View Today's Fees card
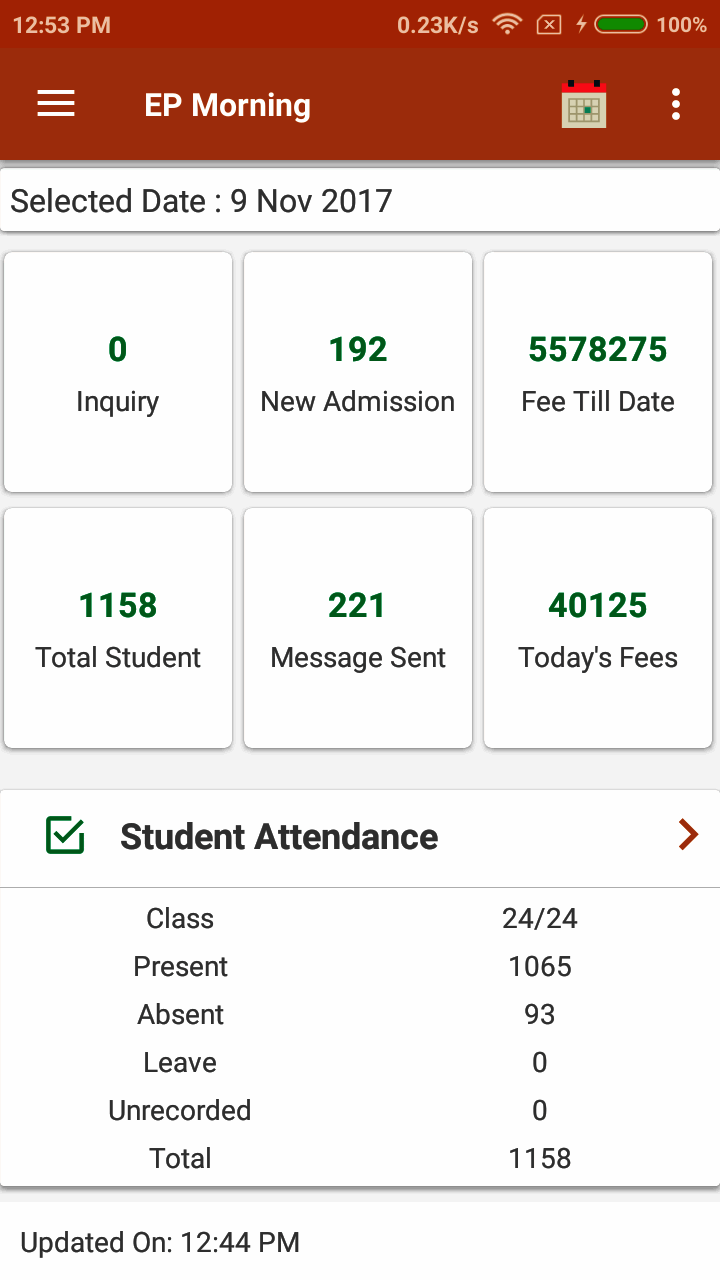Screen dimensions: 720x1280 (598, 628)
